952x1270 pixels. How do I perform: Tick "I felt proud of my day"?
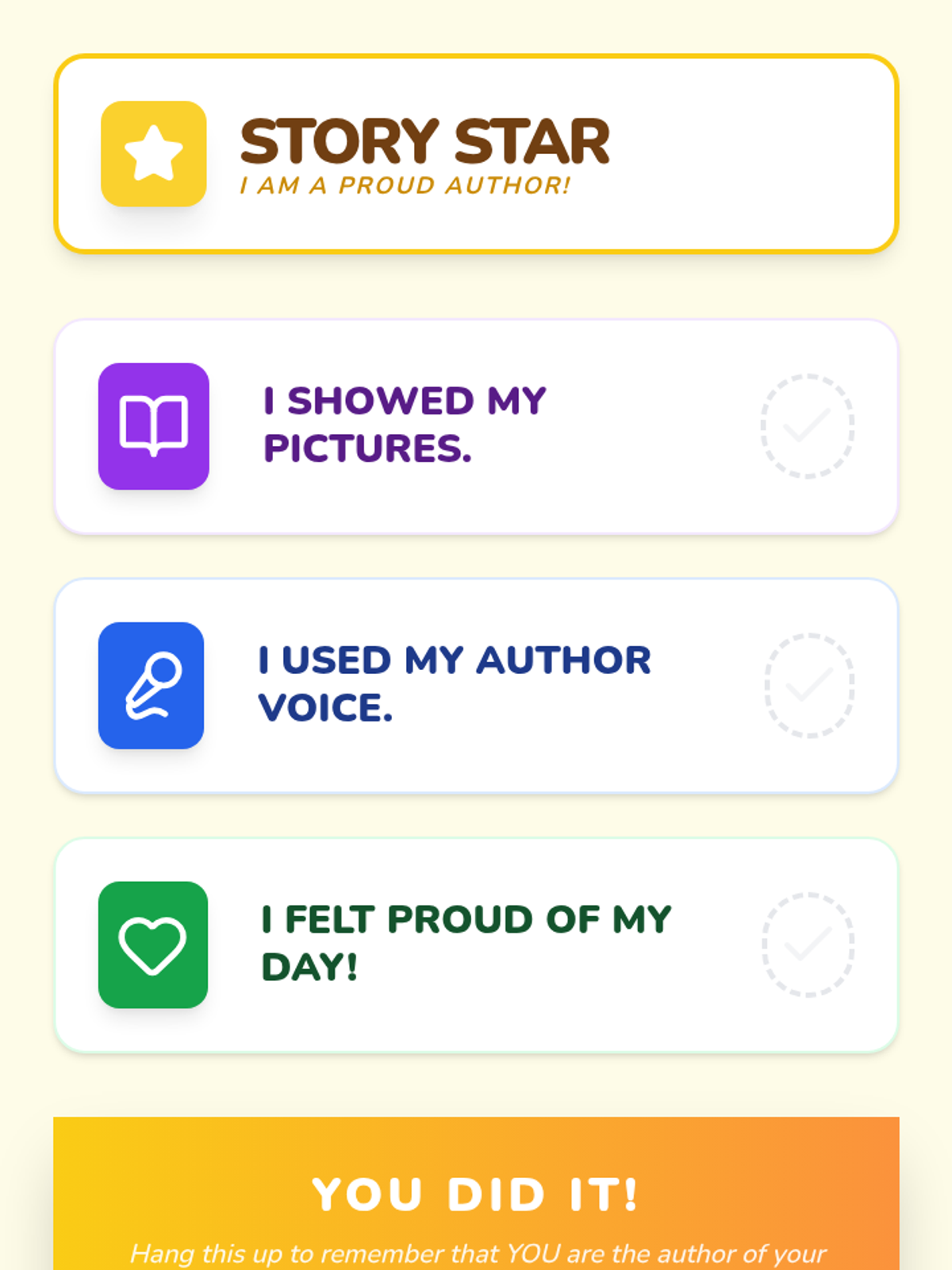(x=808, y=945)
